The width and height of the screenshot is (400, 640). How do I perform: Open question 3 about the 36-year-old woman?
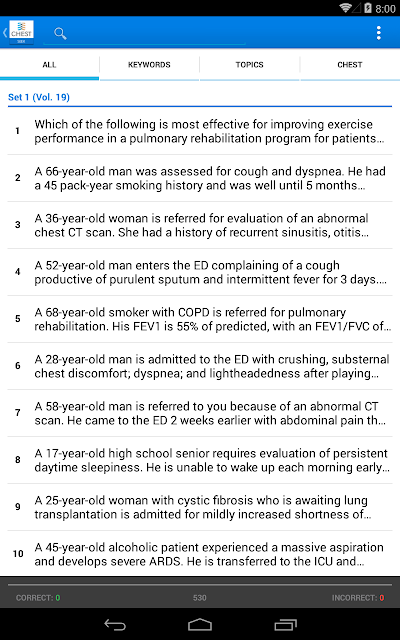tap(200, 225)
